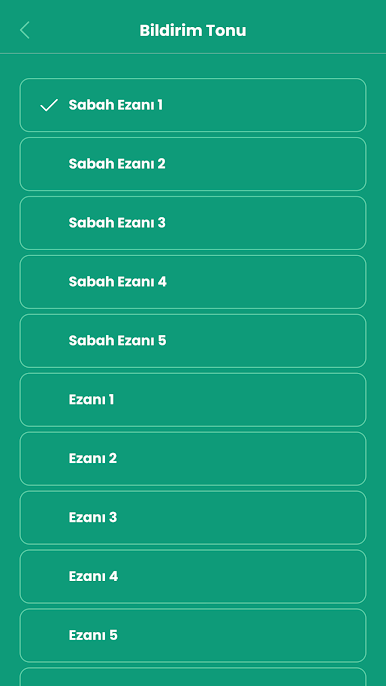Choose the Ezanı 1 tone
Image resolution: width=386 pixels, height=686 pixels.
tap(193, 399)
